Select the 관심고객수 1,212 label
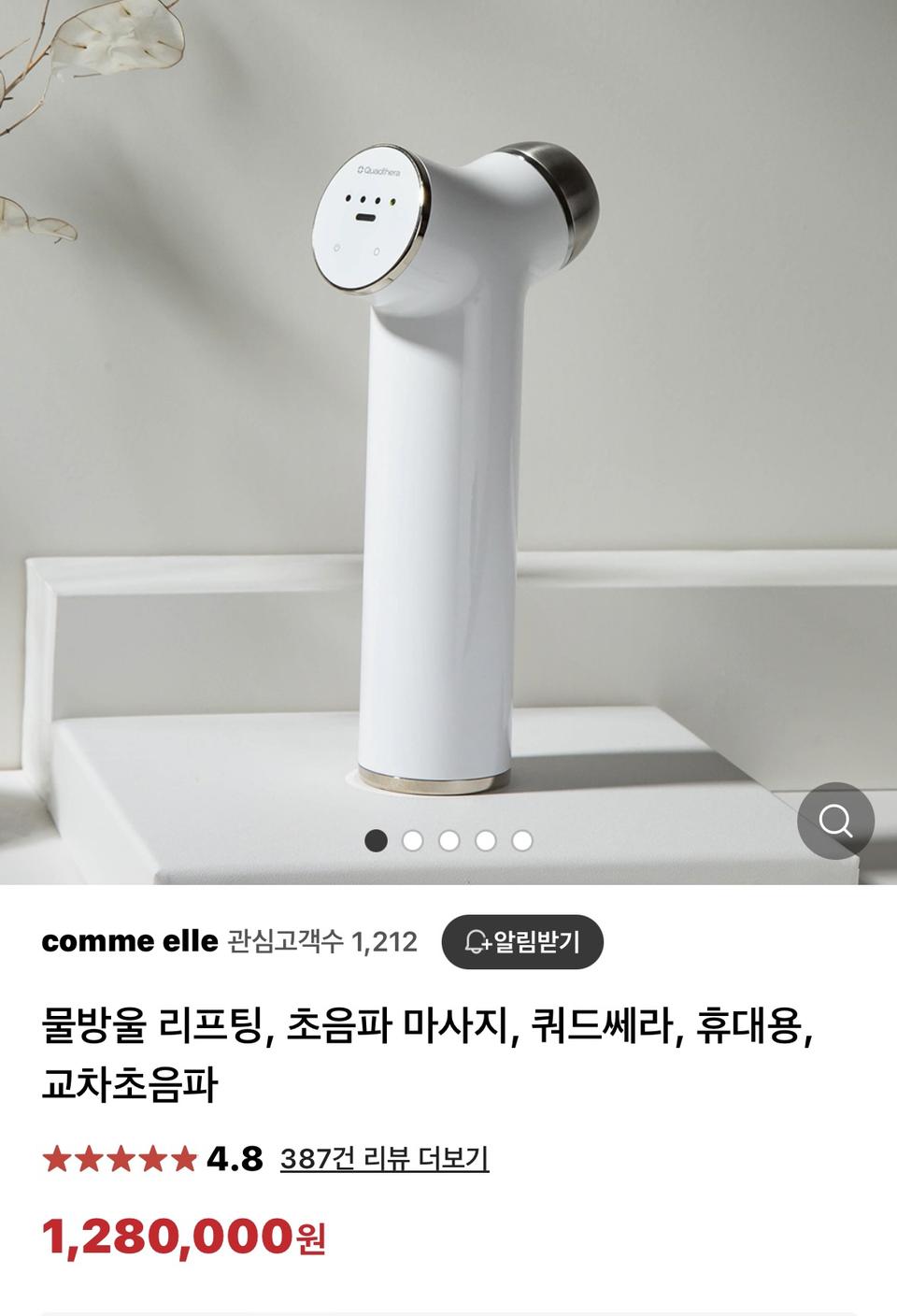This screenshot has width=897, height=1316. (320, 942)
